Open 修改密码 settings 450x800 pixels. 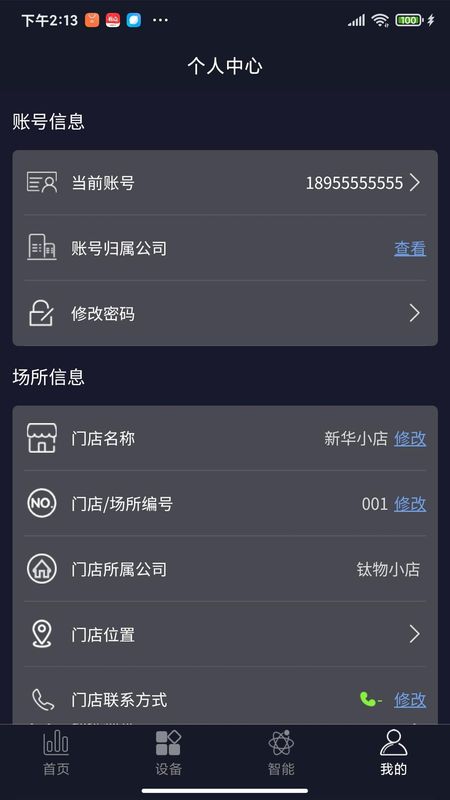coord(225,313)
